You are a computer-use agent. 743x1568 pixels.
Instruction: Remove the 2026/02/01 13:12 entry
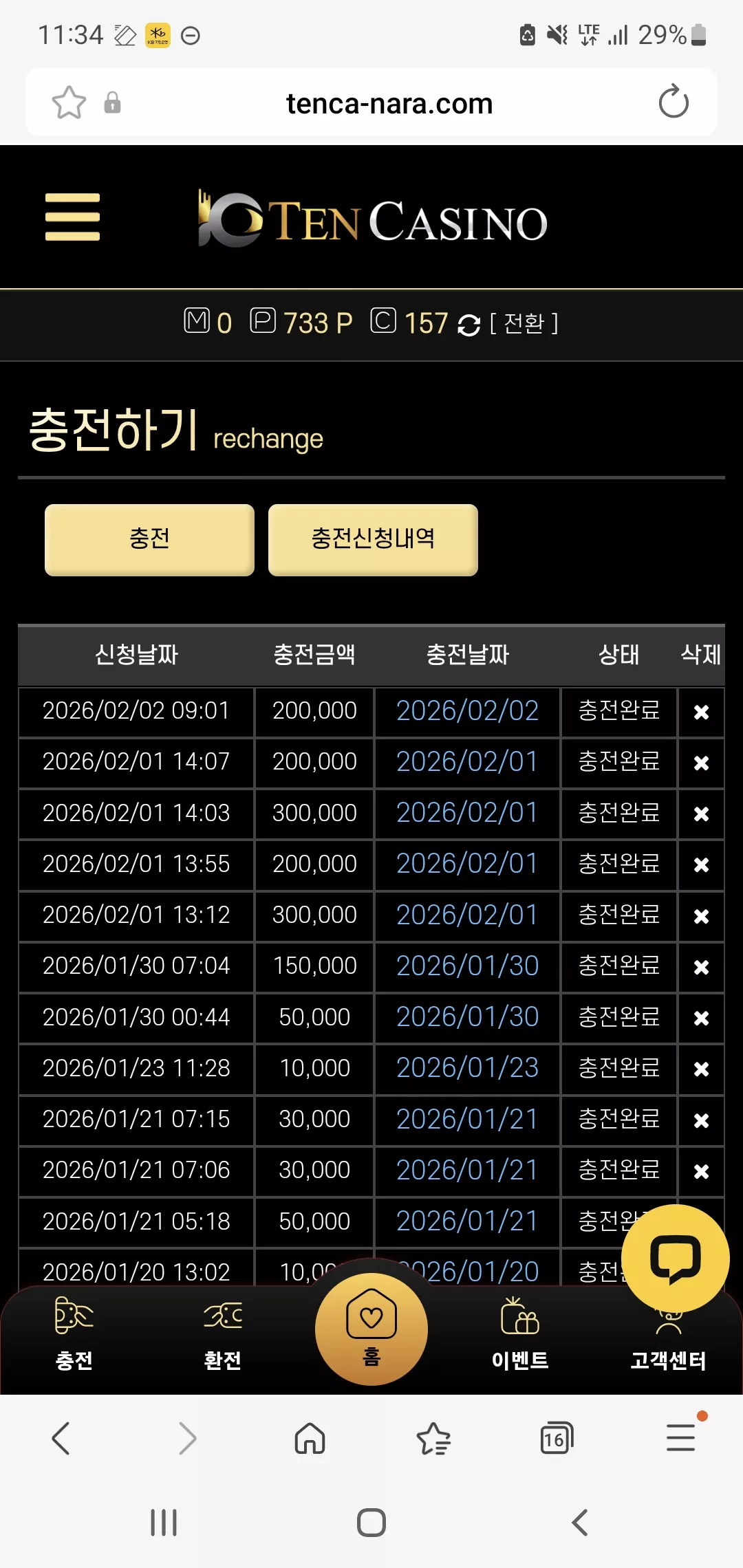point(701,916)
